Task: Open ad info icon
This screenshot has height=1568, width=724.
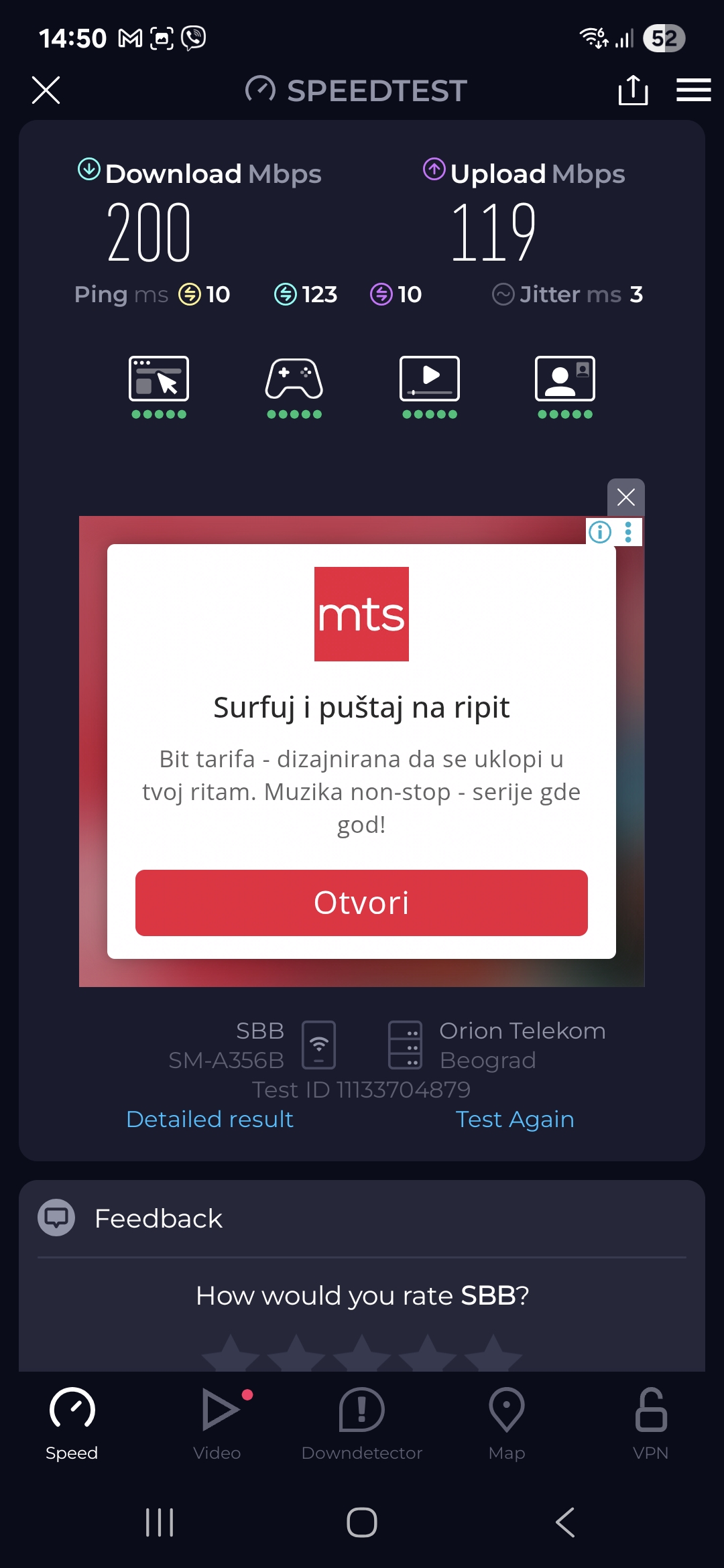Action: point(600,532)
